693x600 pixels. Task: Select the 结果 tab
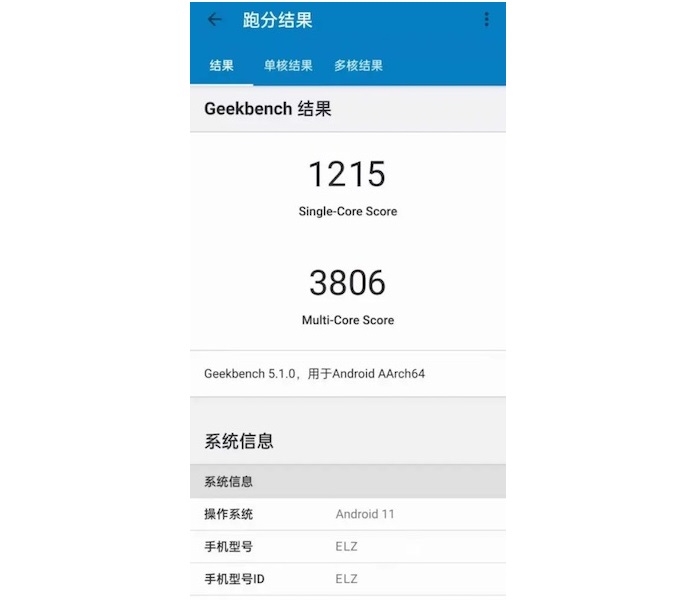221,66
